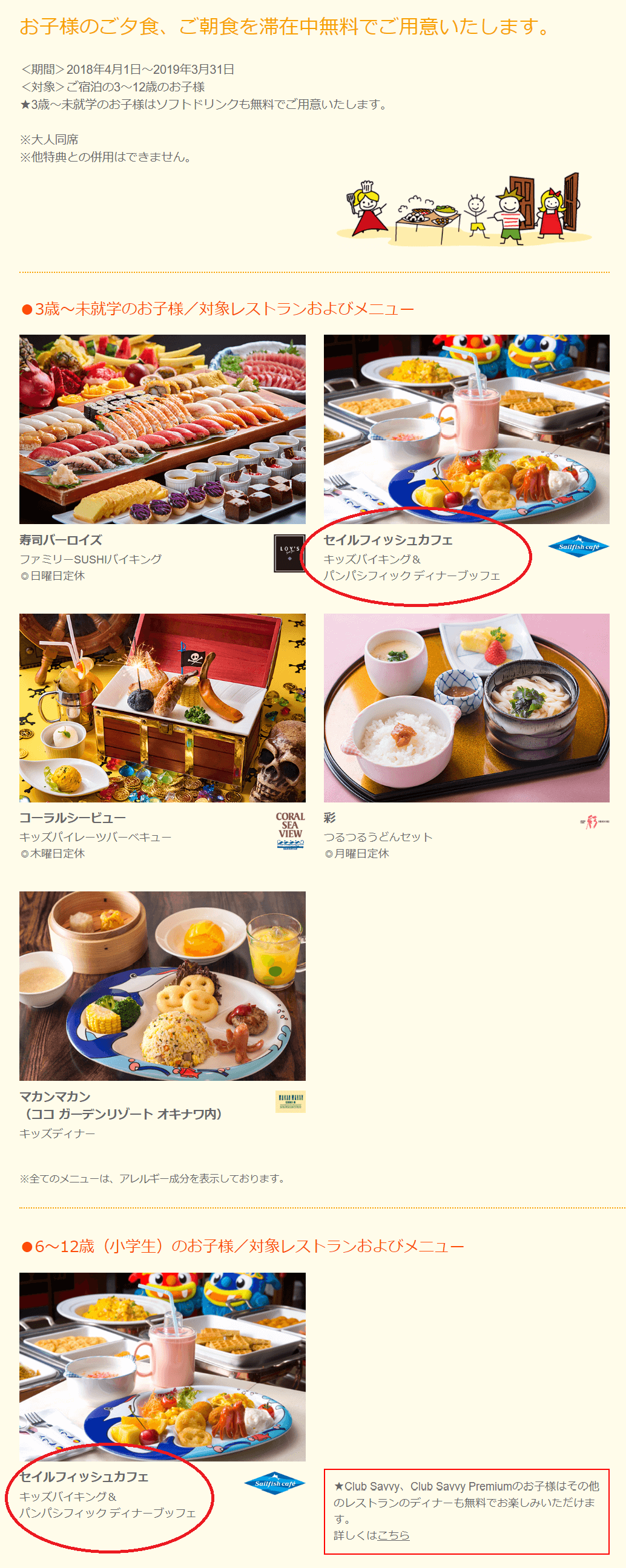Open the こちら link for Club Savvy details

click(393, 1535)
